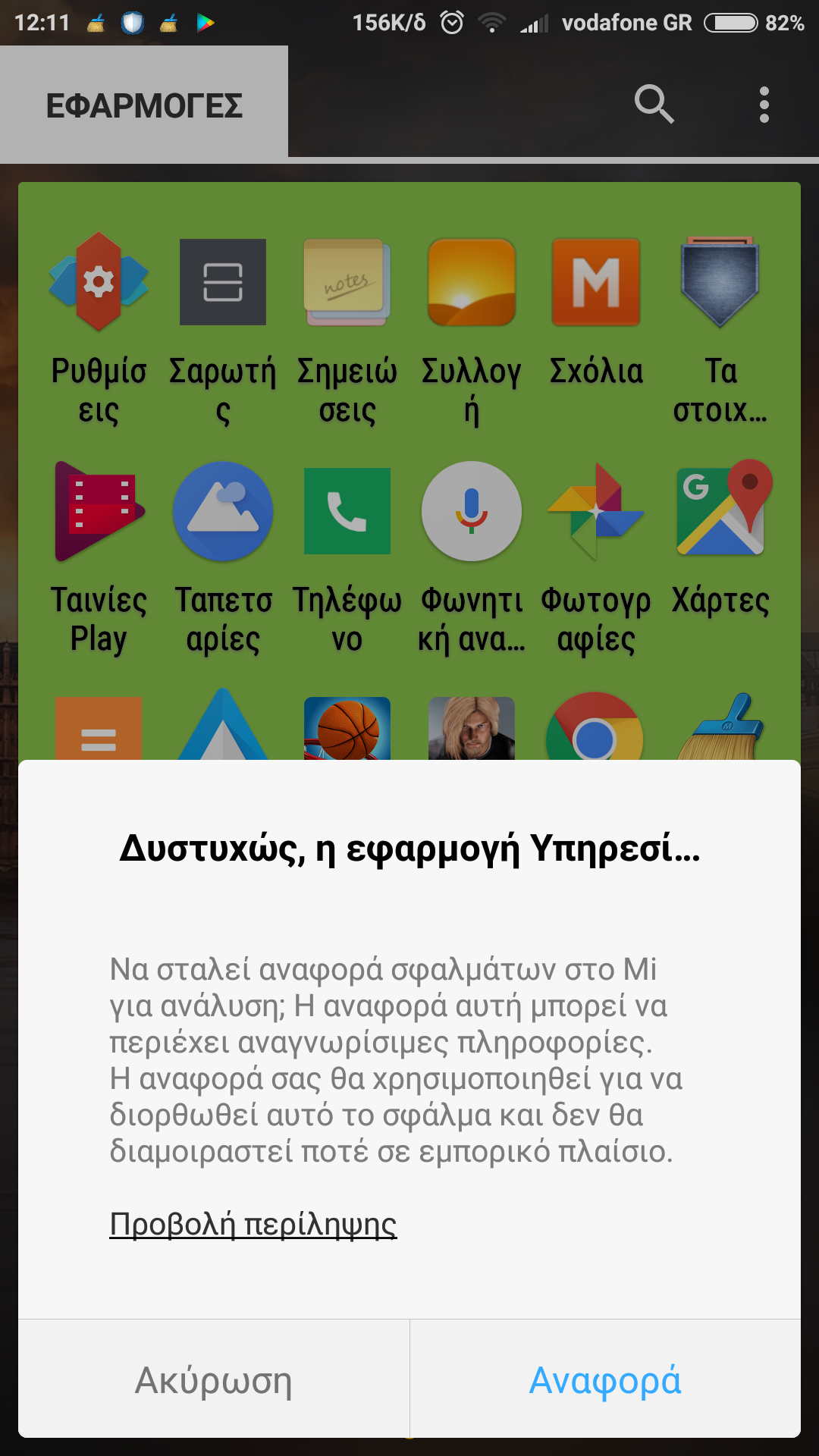Viewport: 819px width, 1456px height.
Task: Open the search magnifier icon
Action: click(x=654, y=104)
